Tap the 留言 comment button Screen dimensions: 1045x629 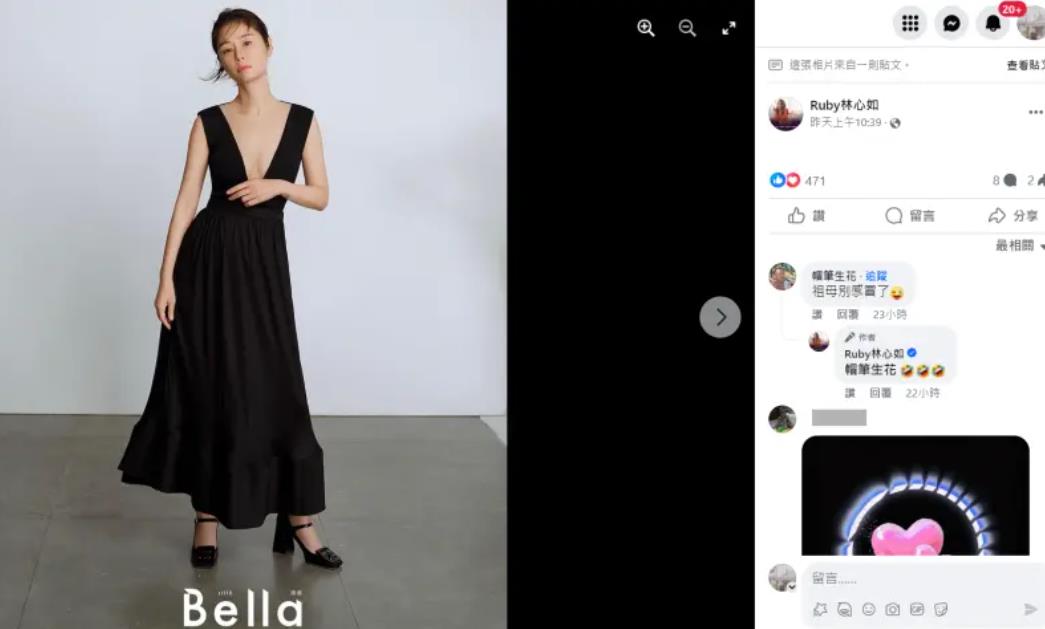(x=910, y=216)
